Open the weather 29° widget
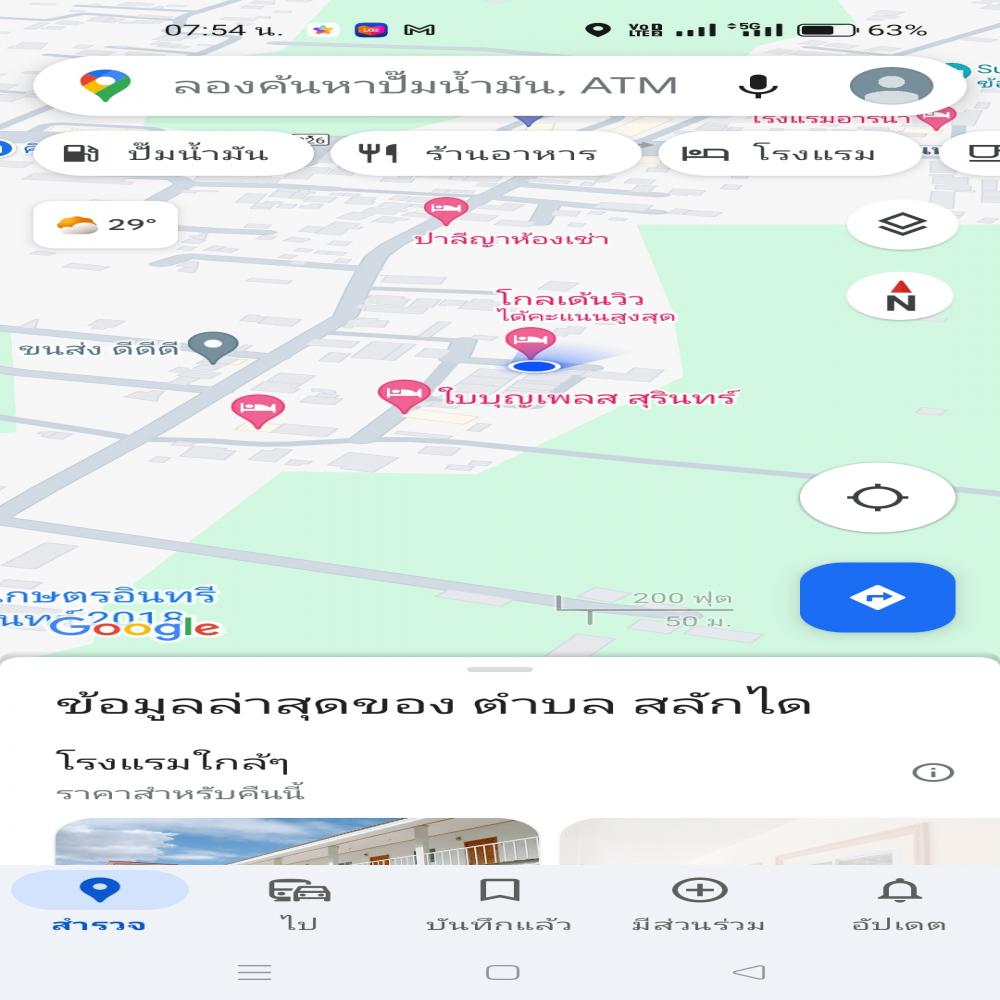1000x1000 pixels. point(106,224)
